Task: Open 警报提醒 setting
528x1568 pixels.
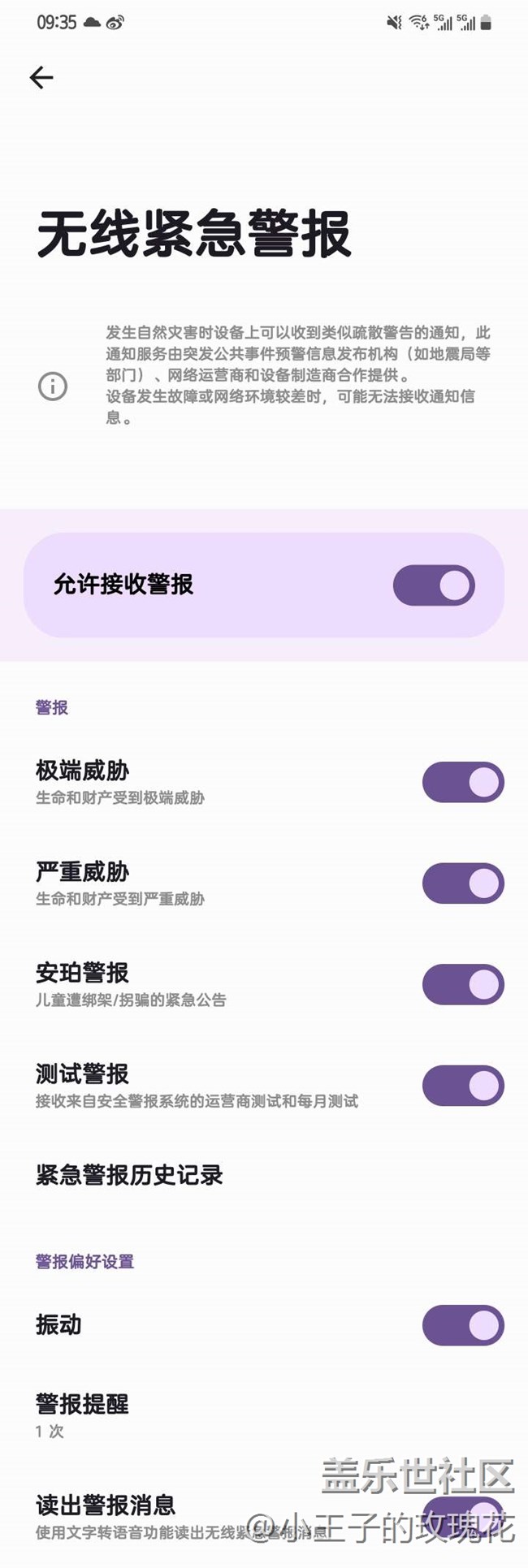Action: pos(83,1415)
